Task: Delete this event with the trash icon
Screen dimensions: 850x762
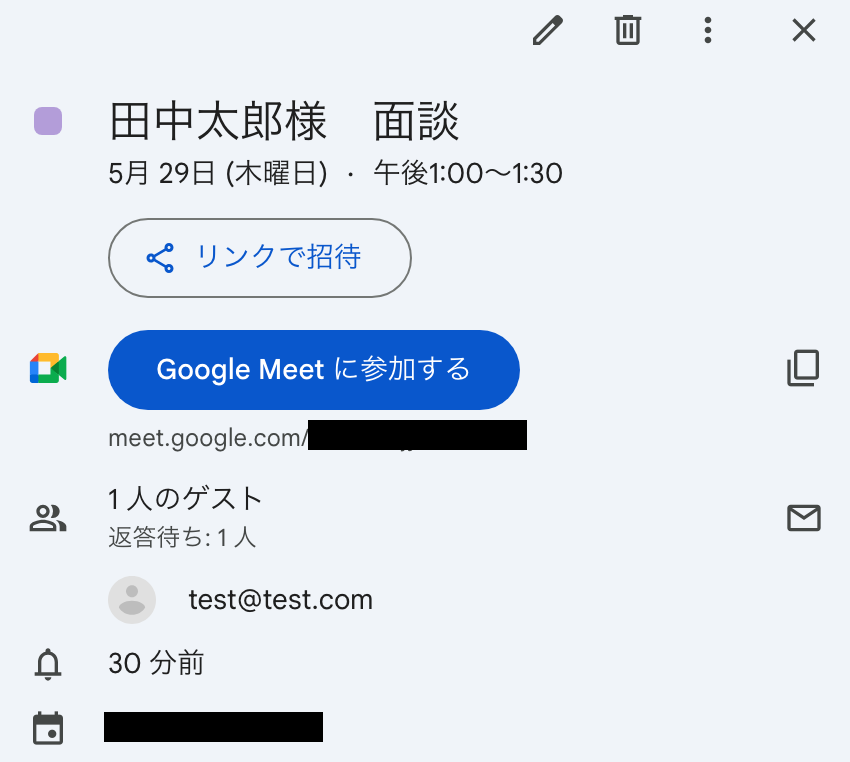Action: [x=627, y=31]
